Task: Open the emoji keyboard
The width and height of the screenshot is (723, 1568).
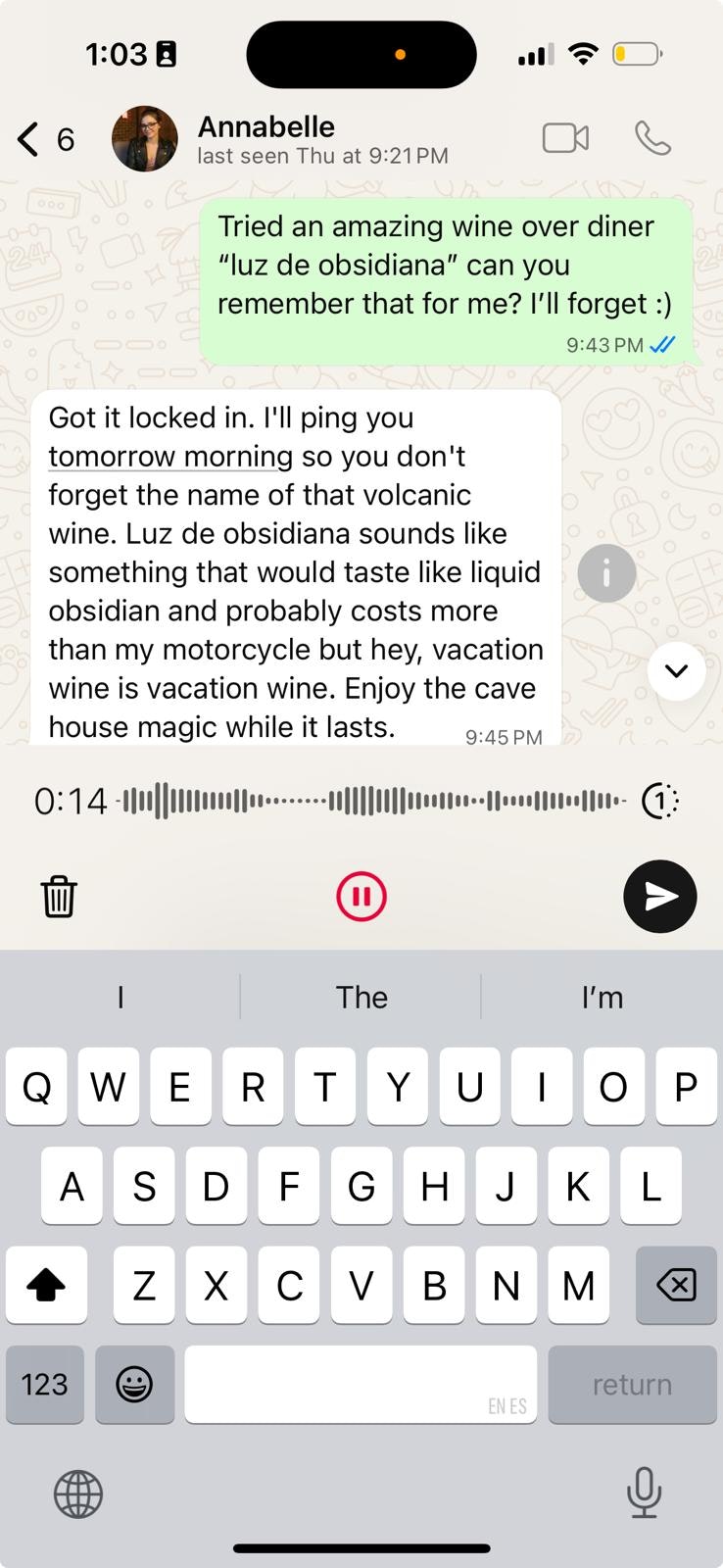Action: pyautogui.click(x=134, y=1384)
